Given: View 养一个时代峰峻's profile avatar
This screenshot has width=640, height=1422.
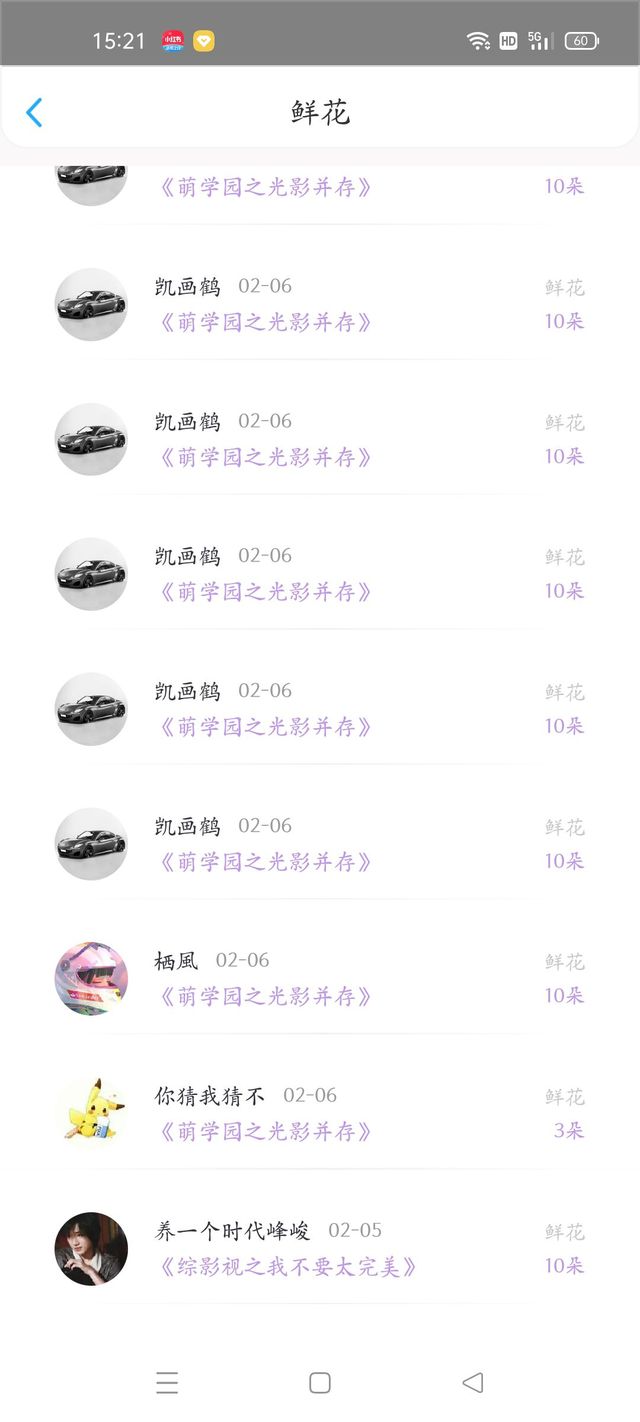Looking at the screenshot, I should 91,1248.
